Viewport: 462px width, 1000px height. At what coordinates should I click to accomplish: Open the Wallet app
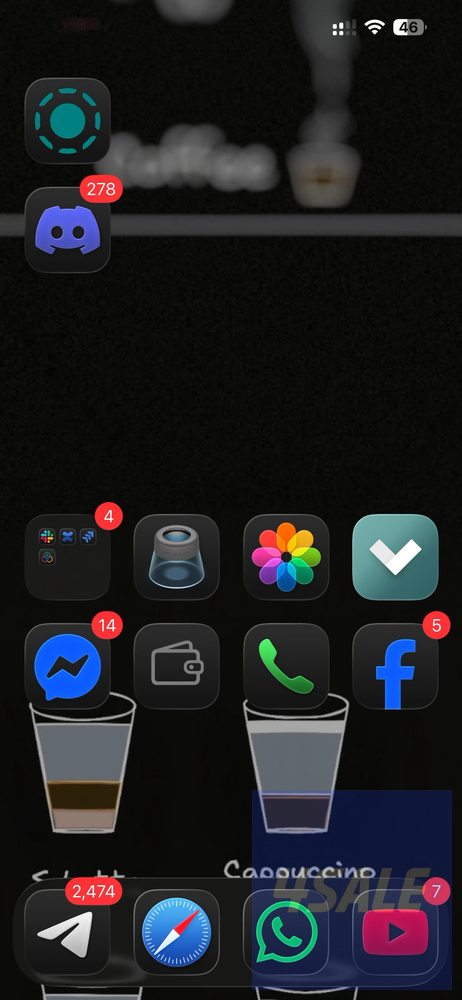click(x=177, y=666)
